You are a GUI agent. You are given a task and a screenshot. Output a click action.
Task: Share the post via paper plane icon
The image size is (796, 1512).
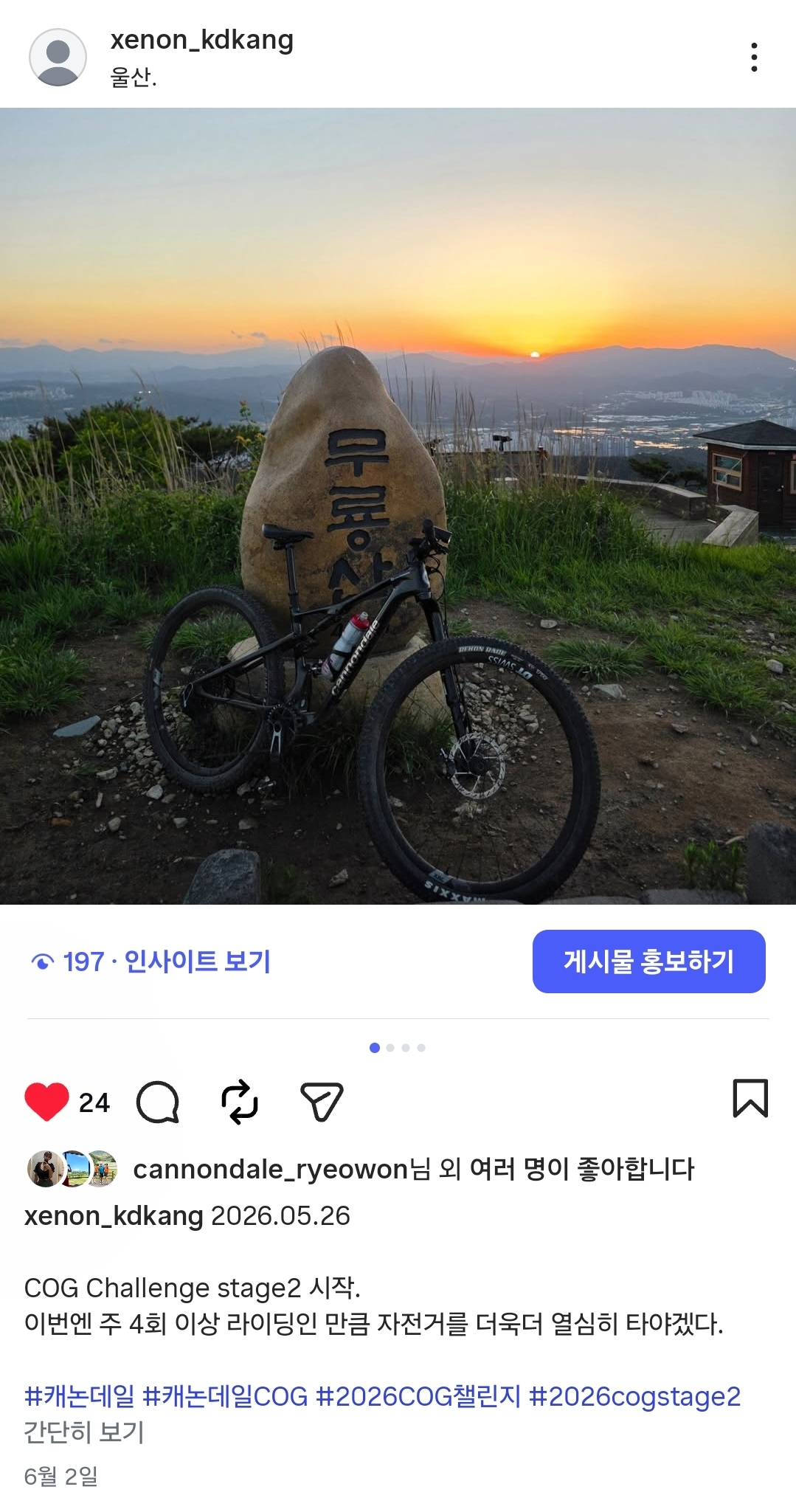click(x=322, y=1102)
